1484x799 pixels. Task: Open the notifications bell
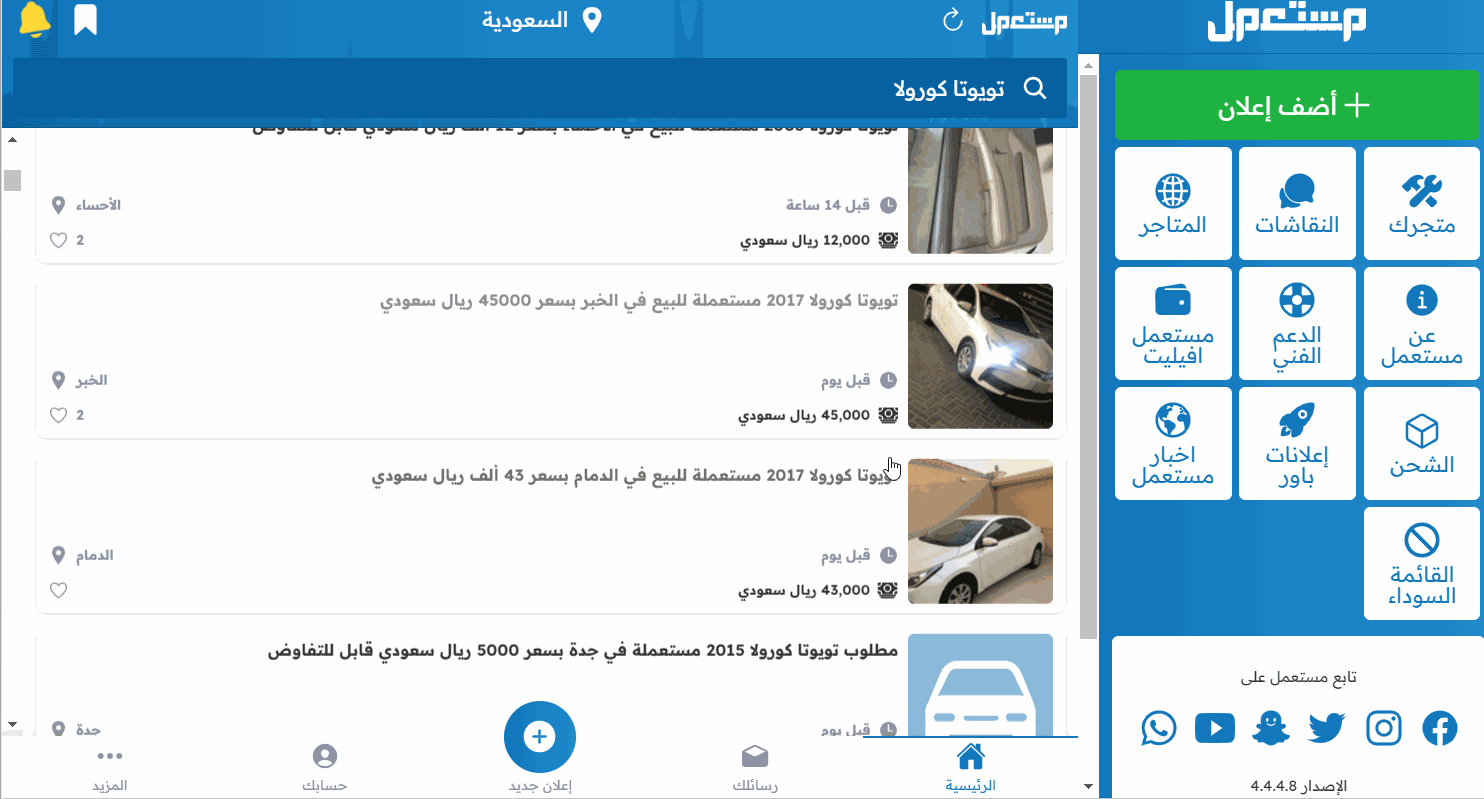tap(33, 20)
